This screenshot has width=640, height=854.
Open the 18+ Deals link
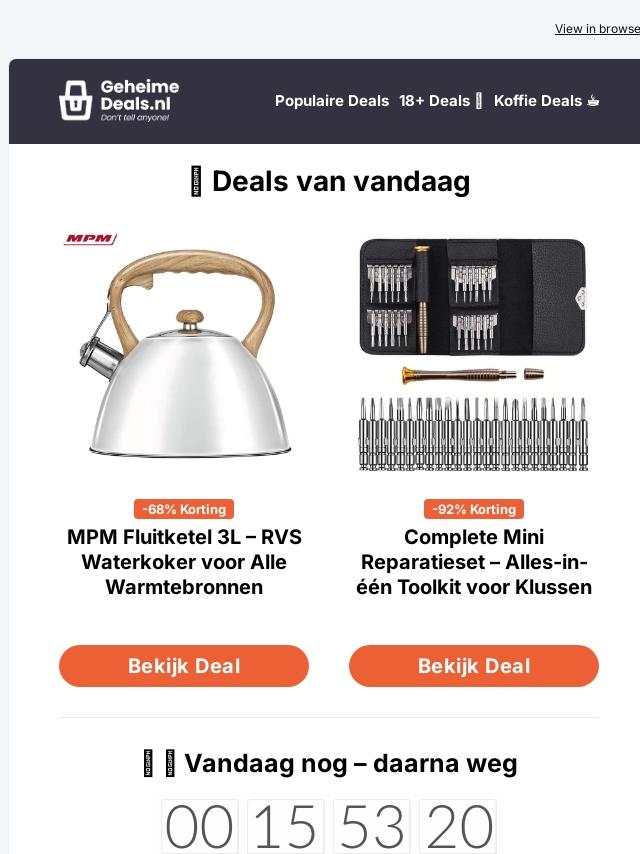tap(438, 101)
